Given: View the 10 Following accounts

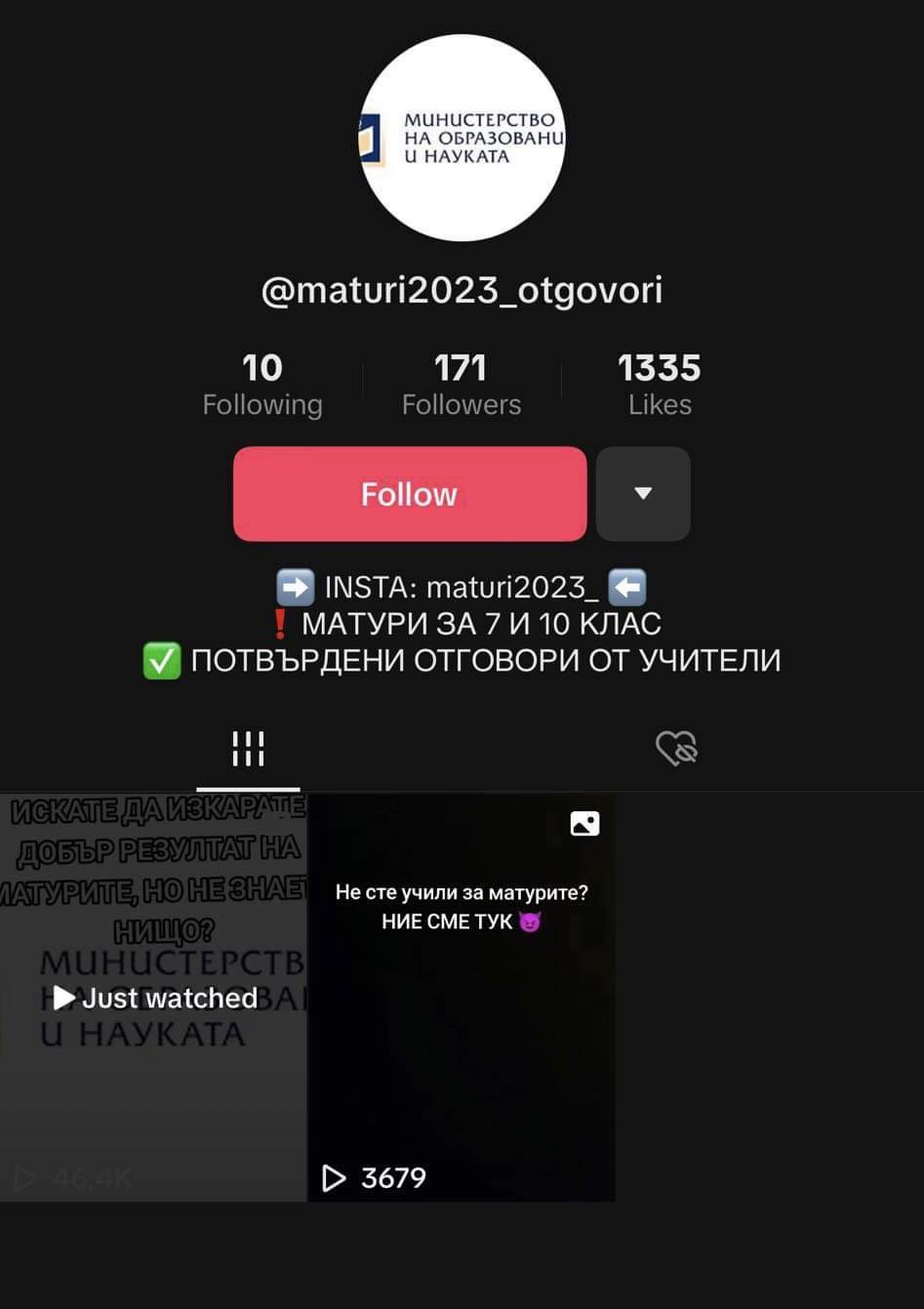Looking at the screenshot, I should pos(261,385).
